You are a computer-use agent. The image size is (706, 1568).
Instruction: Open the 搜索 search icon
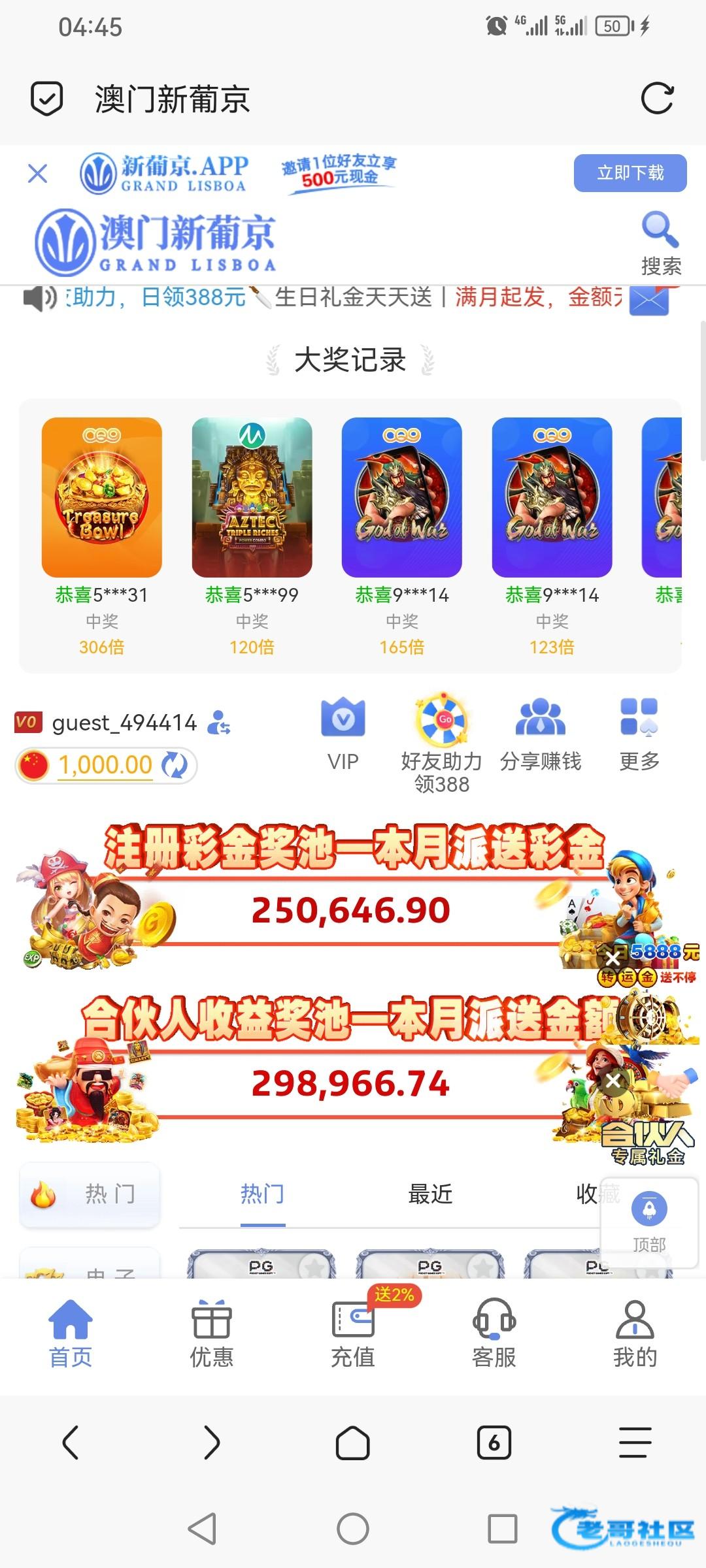coord(660,243)
